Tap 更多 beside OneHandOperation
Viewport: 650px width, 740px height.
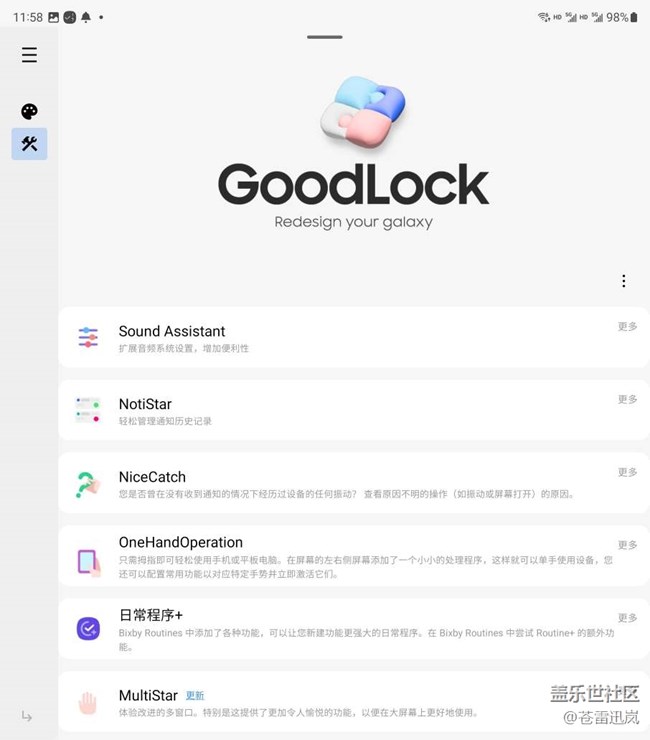627,546
